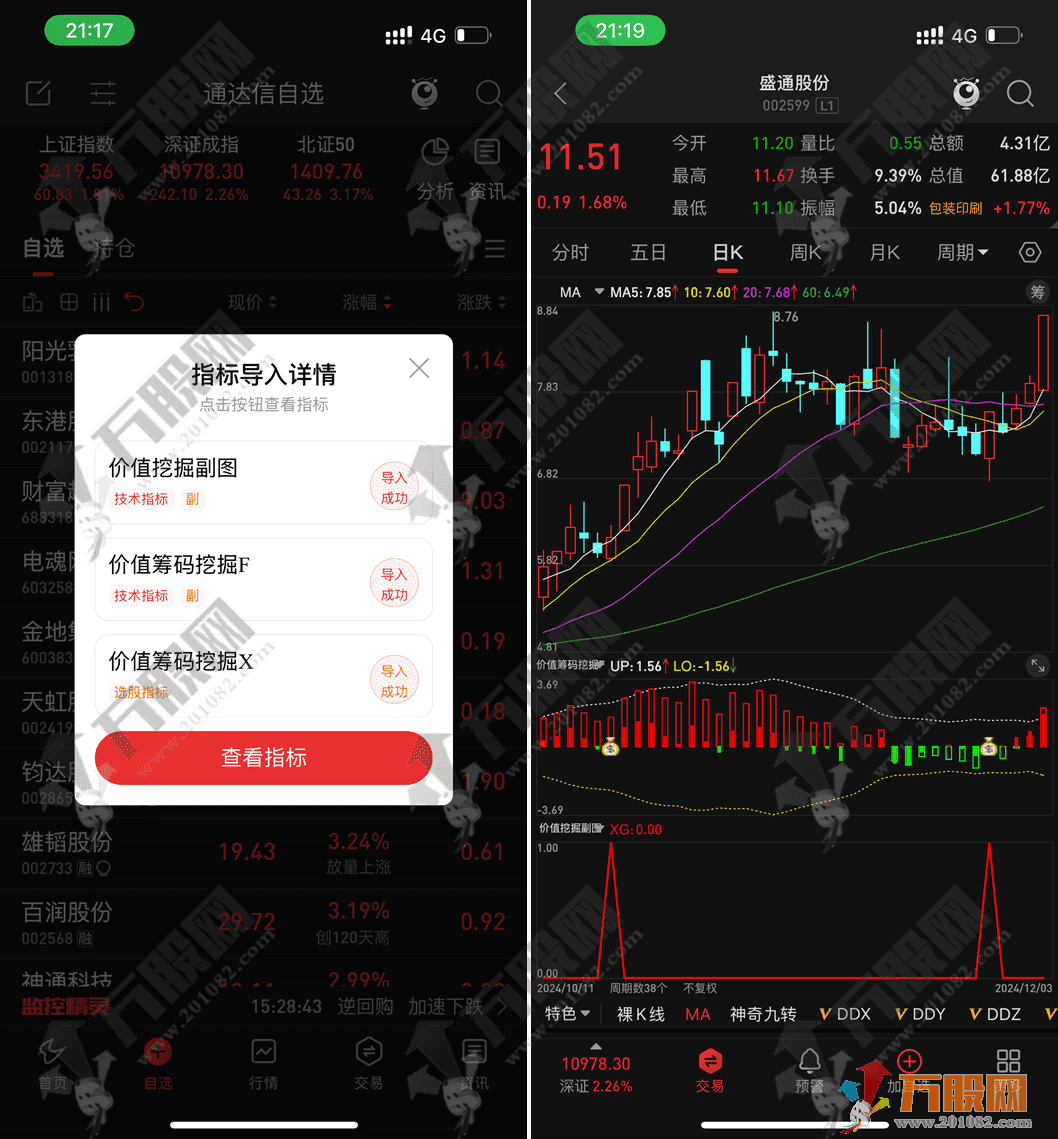Select the 周K chart tab
The image size is (1058, 1139).
click(806, 253)
